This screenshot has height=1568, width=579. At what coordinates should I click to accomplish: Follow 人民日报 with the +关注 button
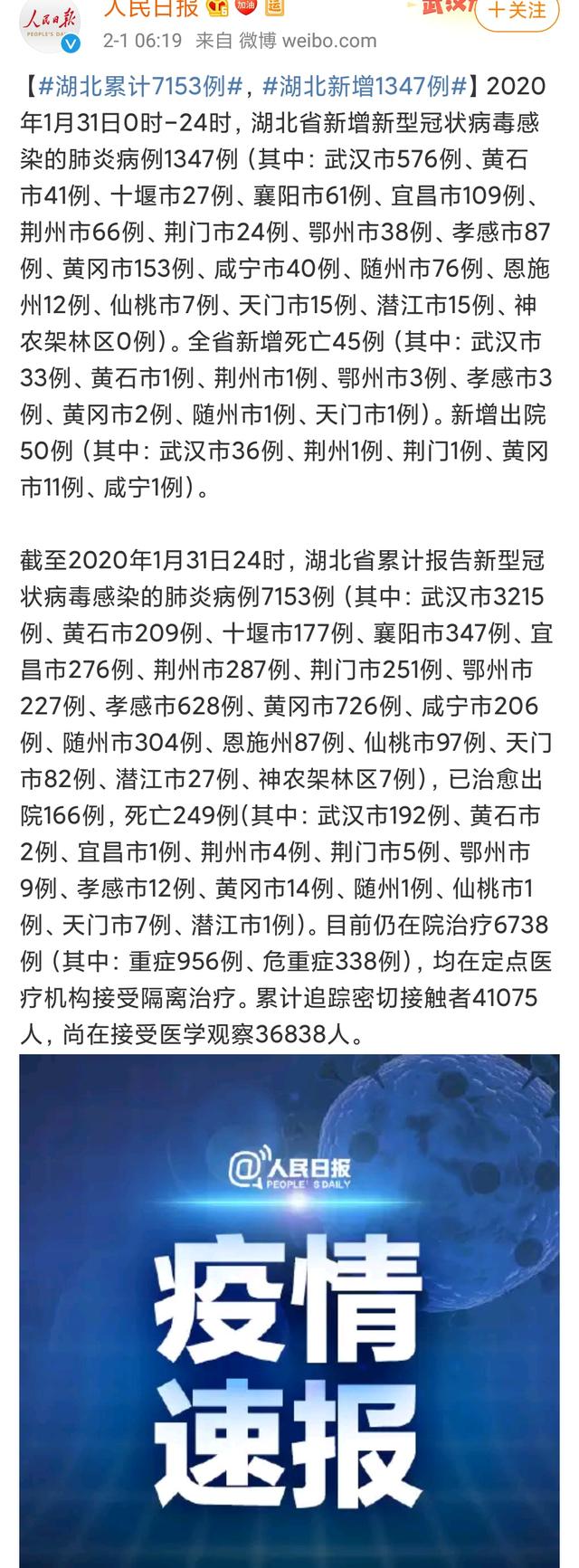pyautogui.click(x=519, y=11)
